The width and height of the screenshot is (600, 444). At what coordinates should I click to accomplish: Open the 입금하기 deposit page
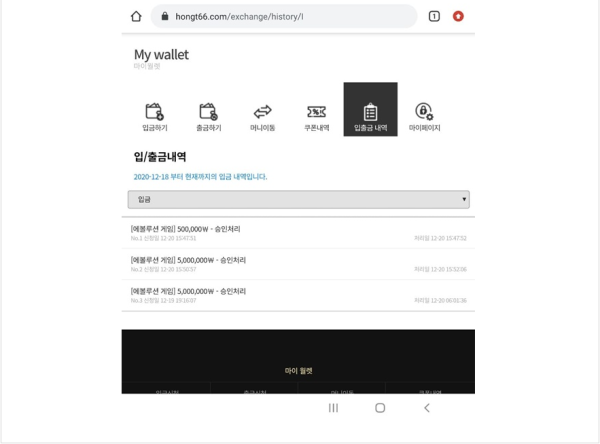pyautogui.click(x=154, y=116)
